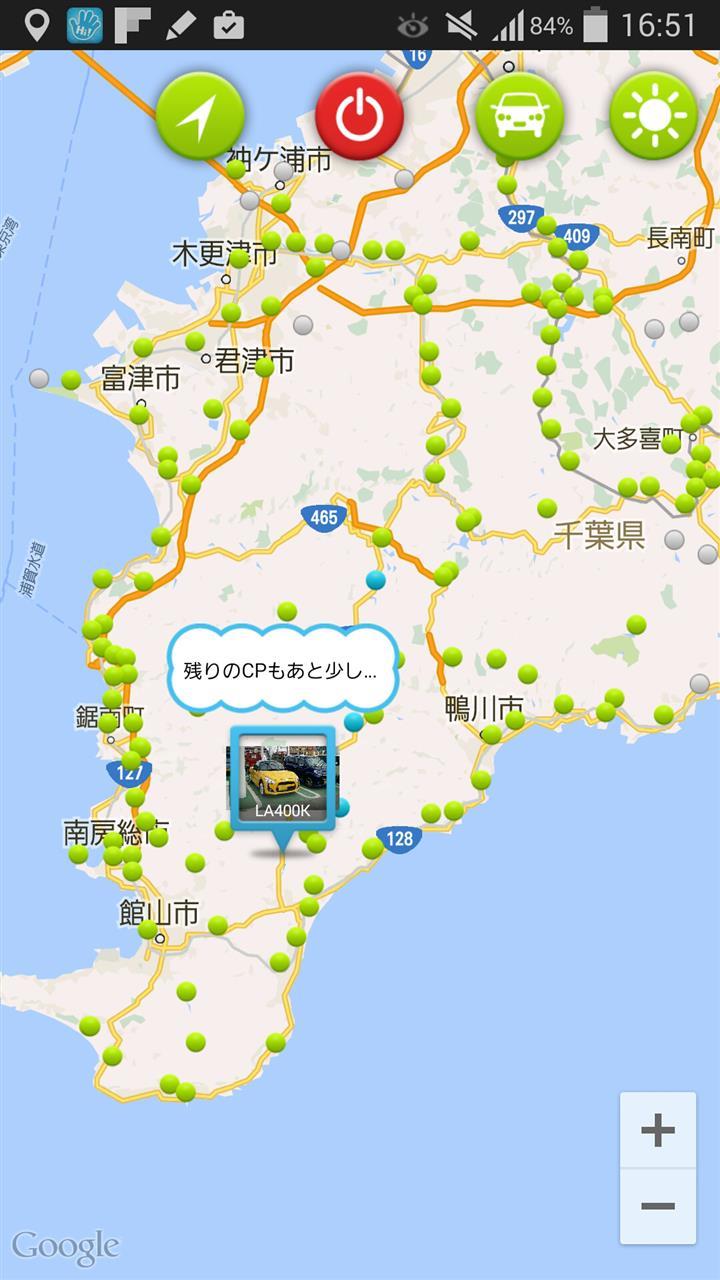The width and height of the screenshot is (720, 1280).
Task: Tap the green navigation arrow button
Action: [200, 116]
